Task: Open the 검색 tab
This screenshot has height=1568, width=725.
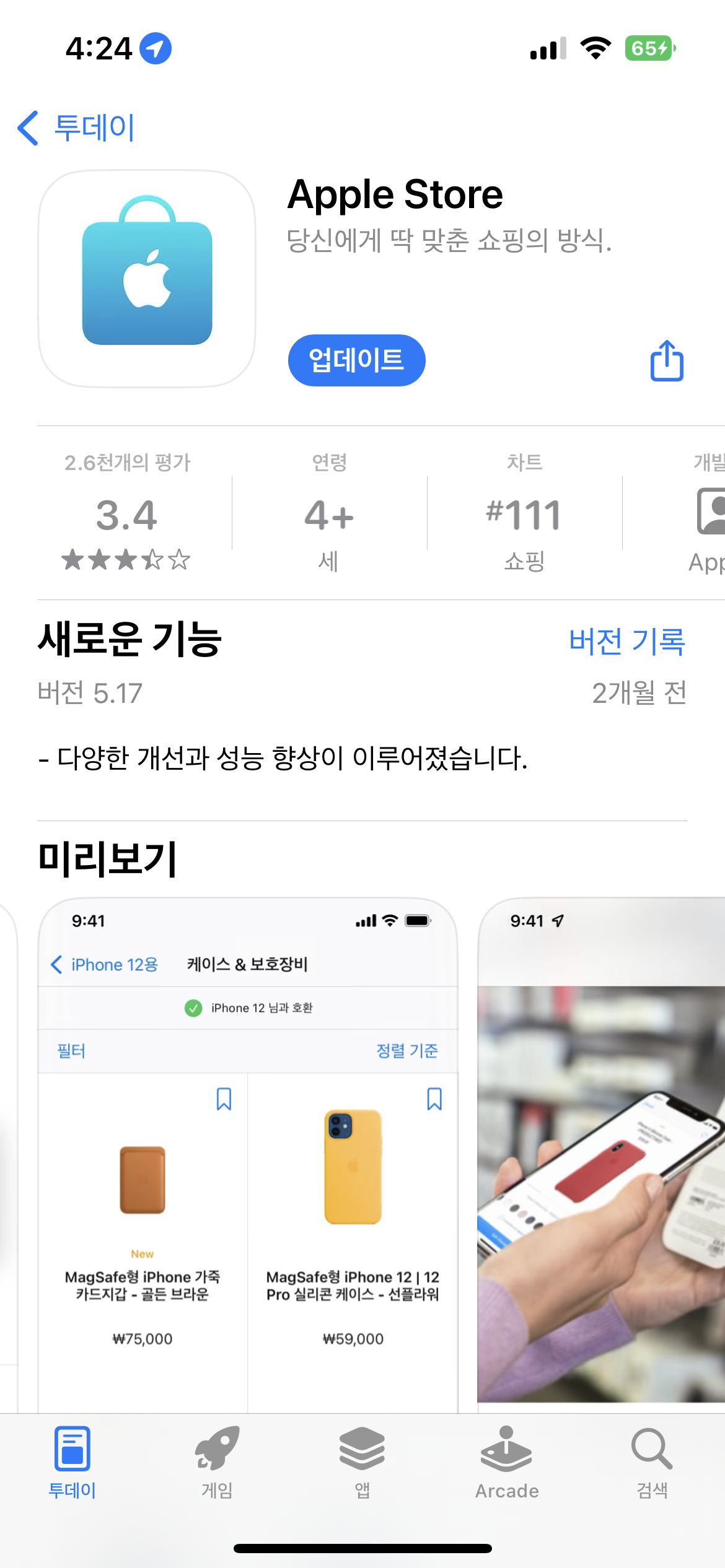Action: click(652, 1463)
